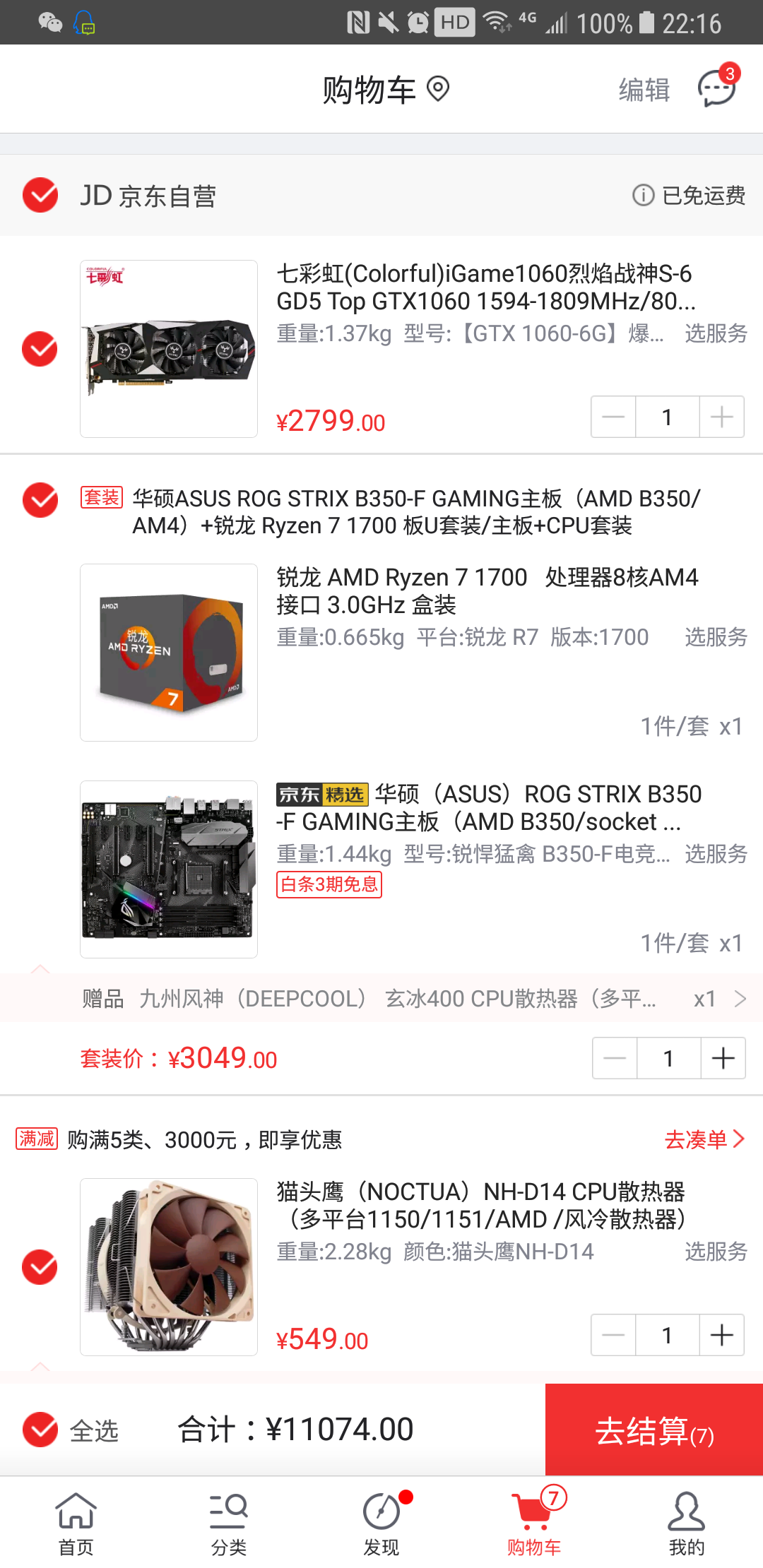
Task: Uncheck the JD 京东自营 store checkbox
Action: 40,196
